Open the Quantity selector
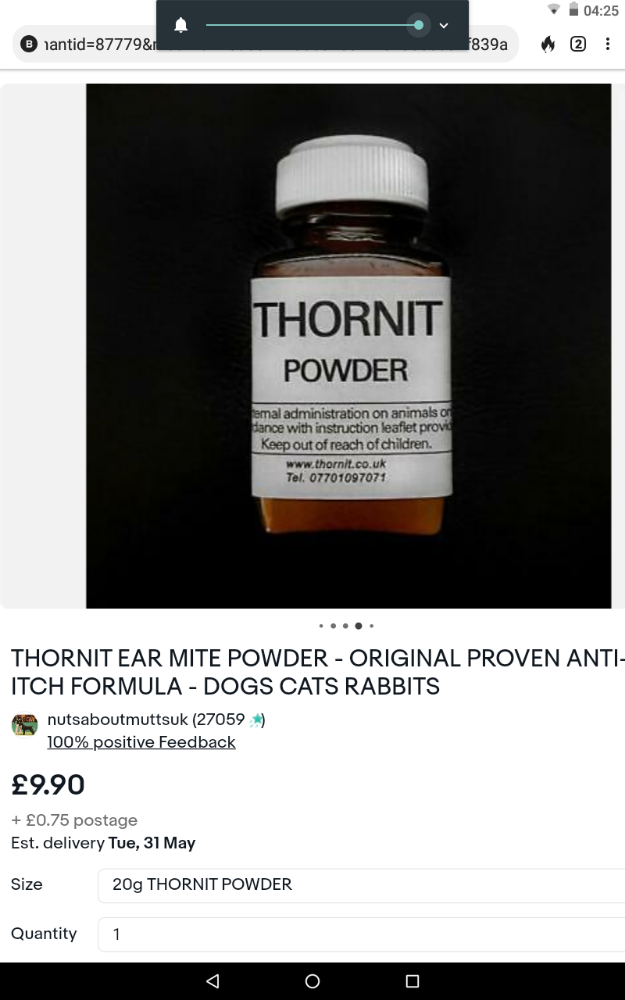 (361, 934)
